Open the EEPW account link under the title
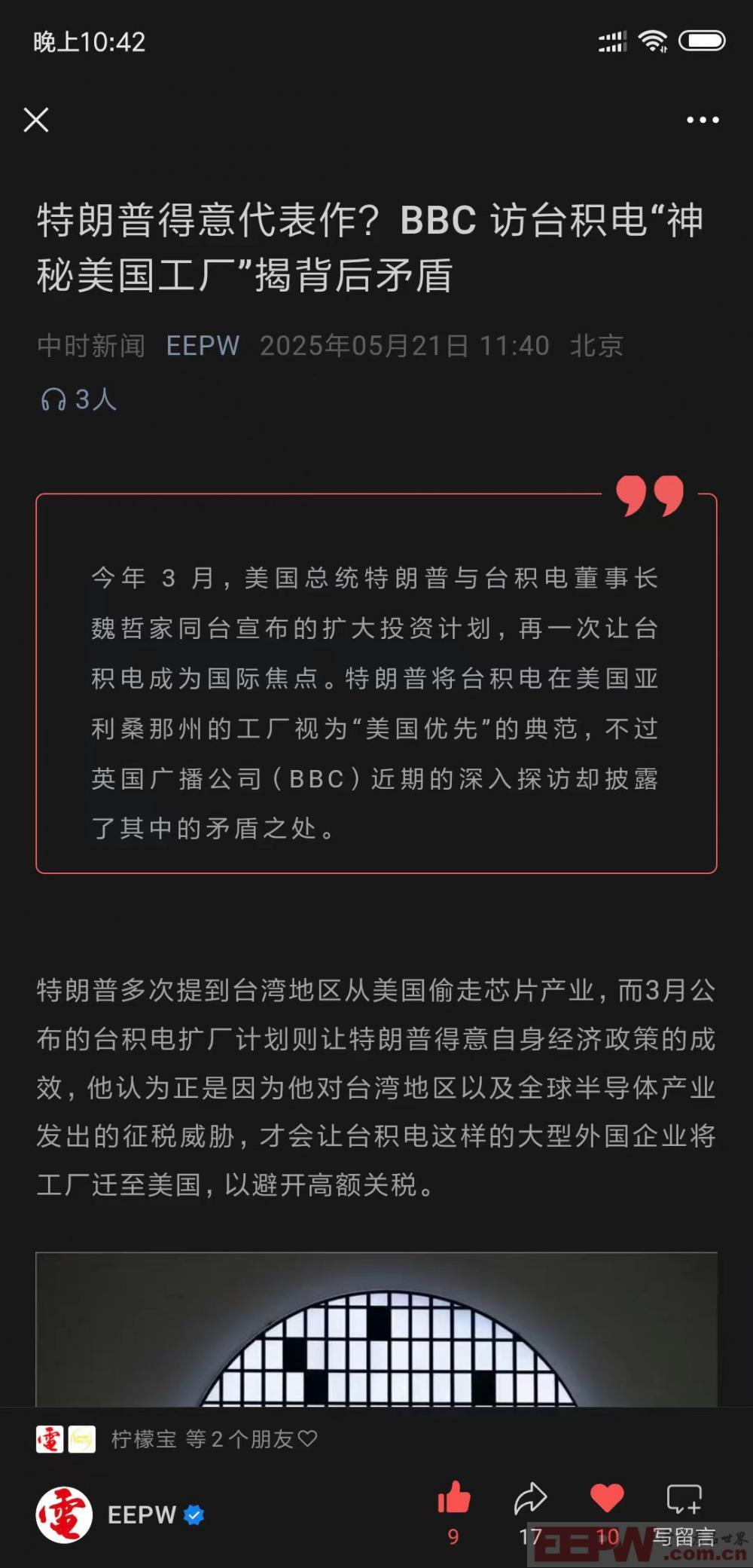This screenshot has width=753, height=1568. [x=203, y=346]
